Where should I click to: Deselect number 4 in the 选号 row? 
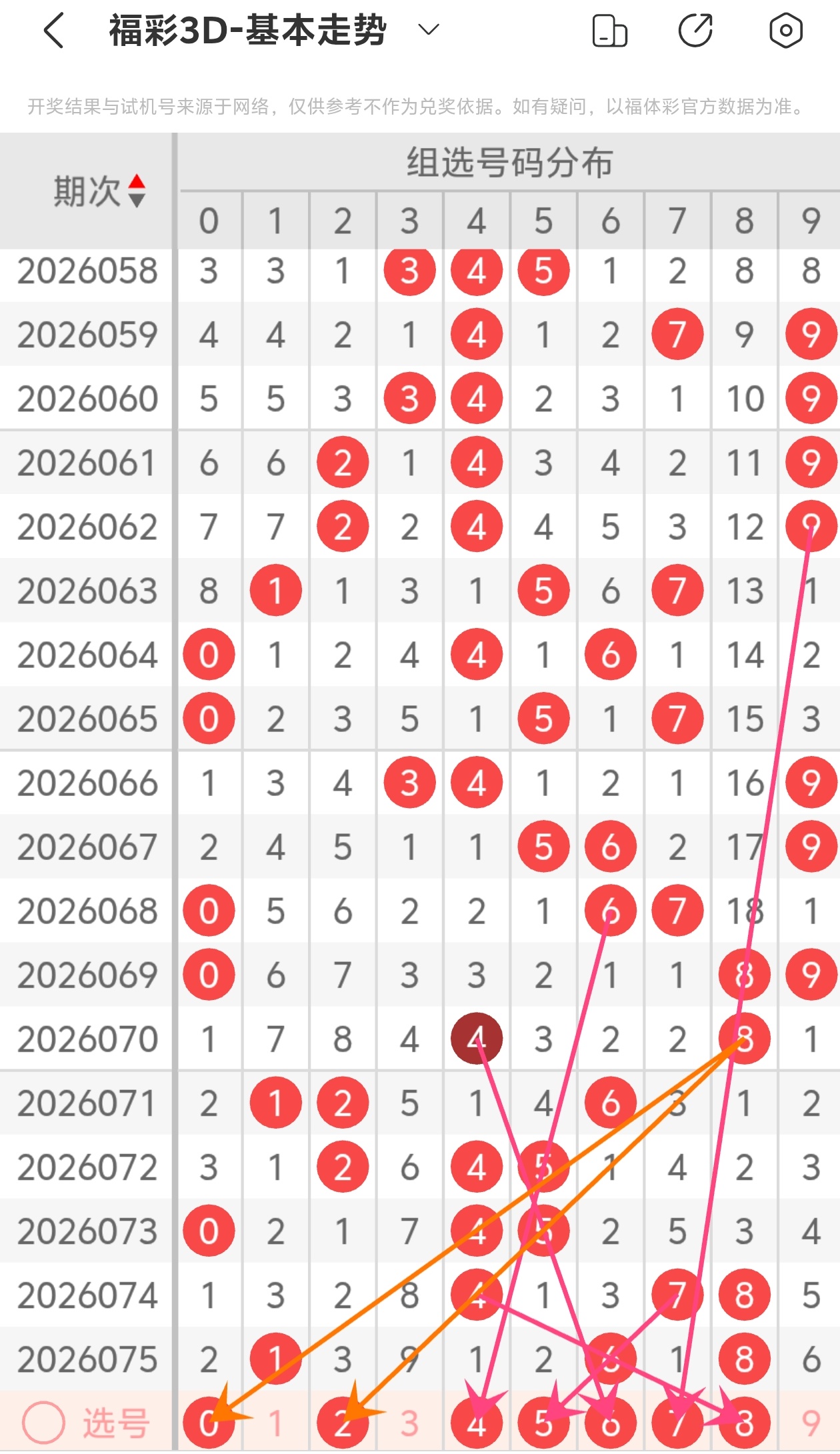pyautogui.click(x=476, y=1423)
